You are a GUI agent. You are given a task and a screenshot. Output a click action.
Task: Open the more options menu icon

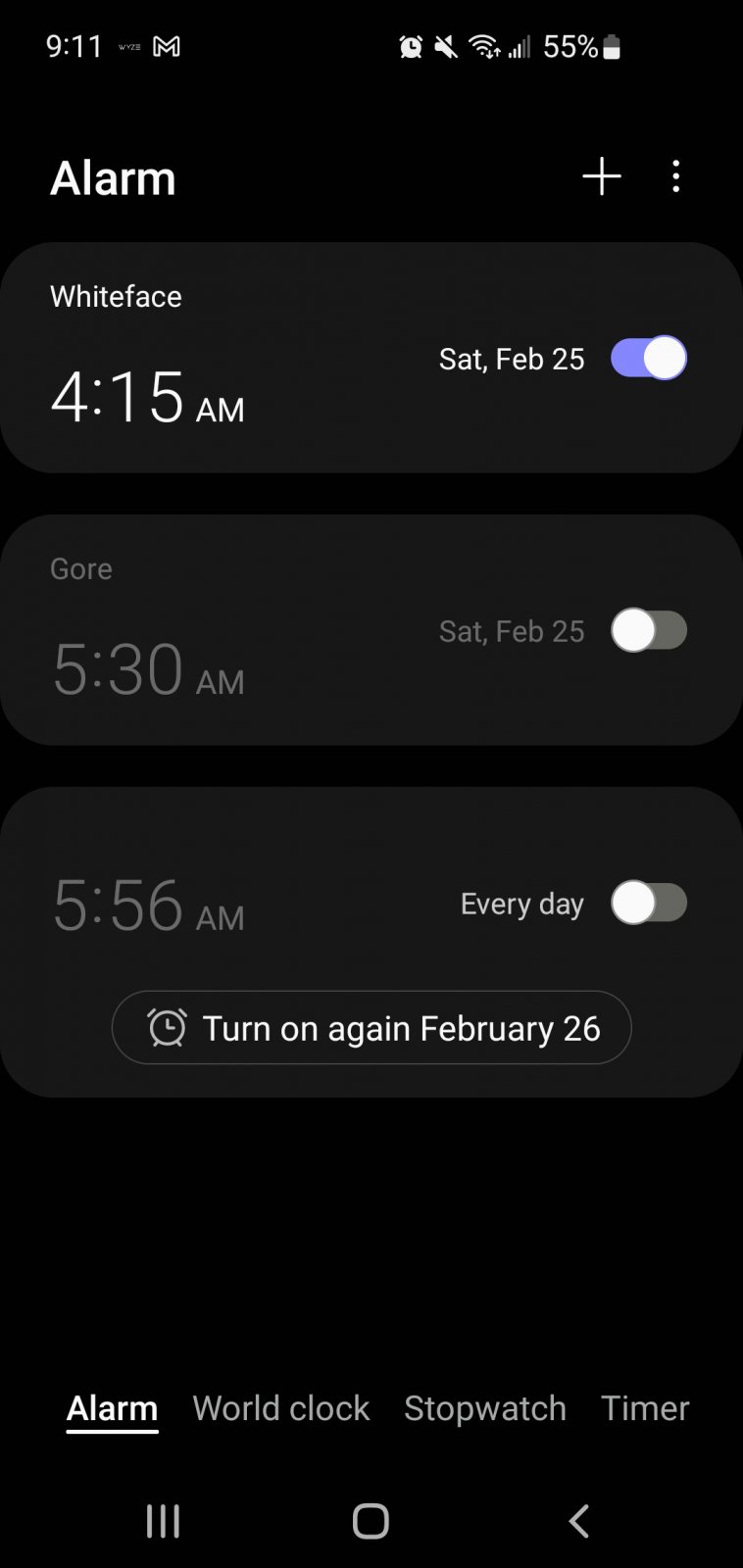pos(676,176)
